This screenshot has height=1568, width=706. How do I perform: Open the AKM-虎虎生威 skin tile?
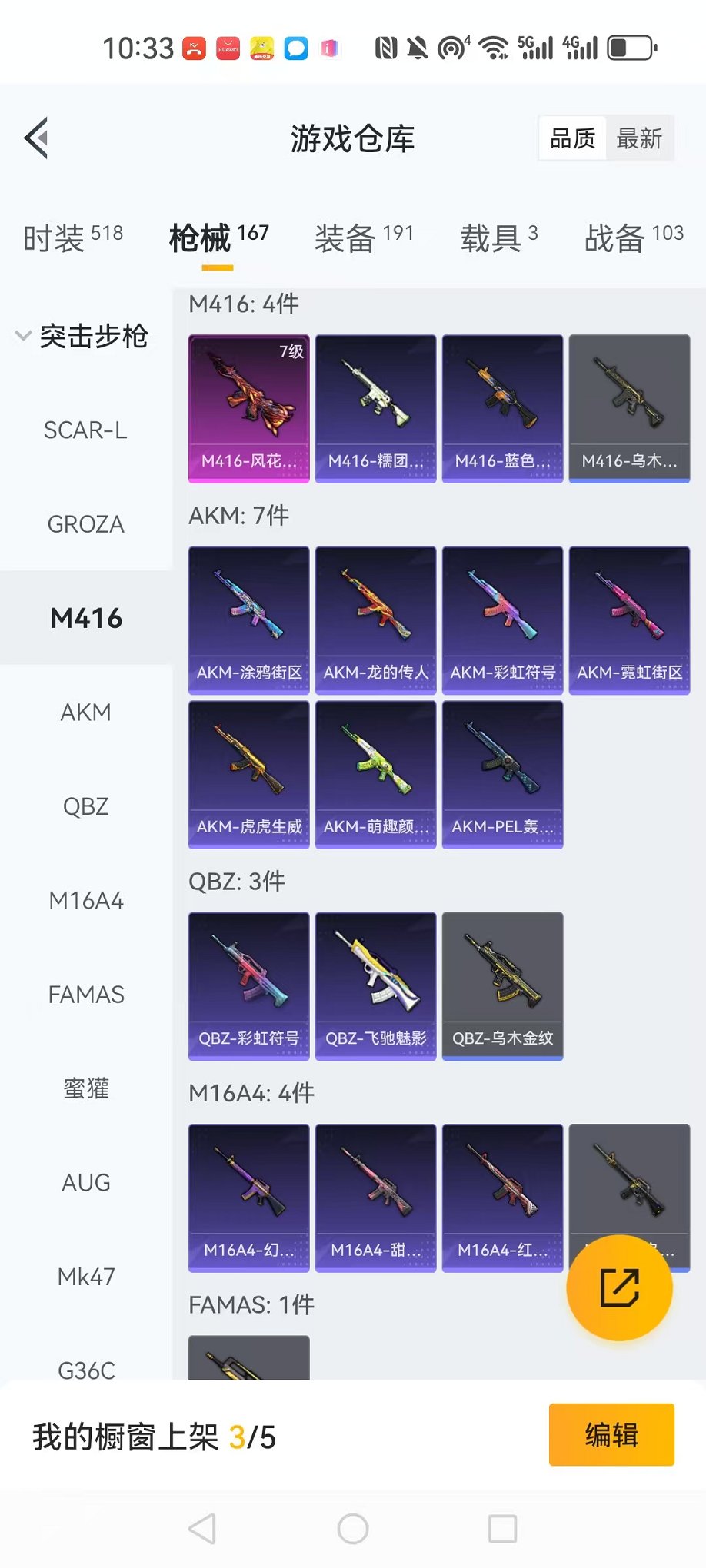[x=249, y=774]
